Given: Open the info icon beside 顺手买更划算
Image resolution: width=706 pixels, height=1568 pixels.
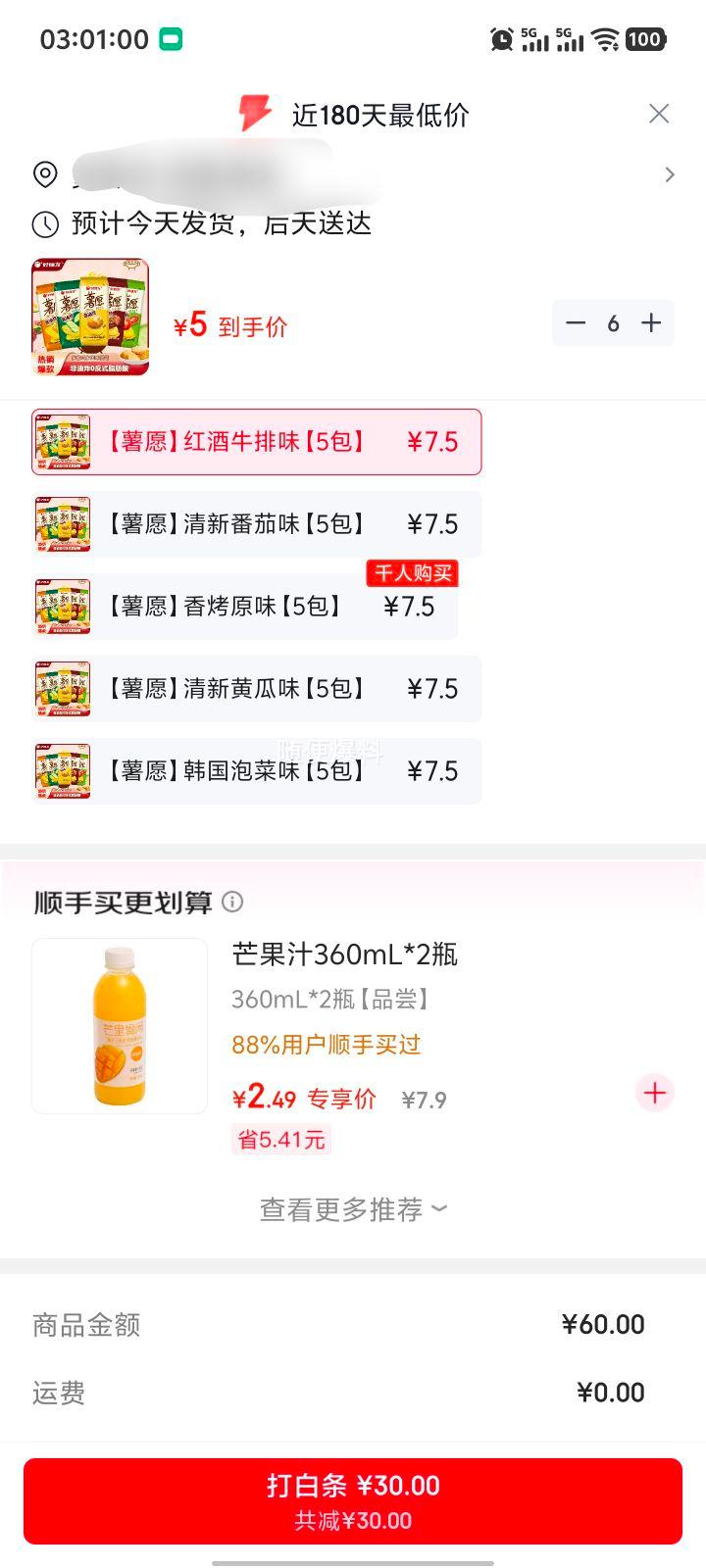Looking at the screenshot, I should 232,902.
